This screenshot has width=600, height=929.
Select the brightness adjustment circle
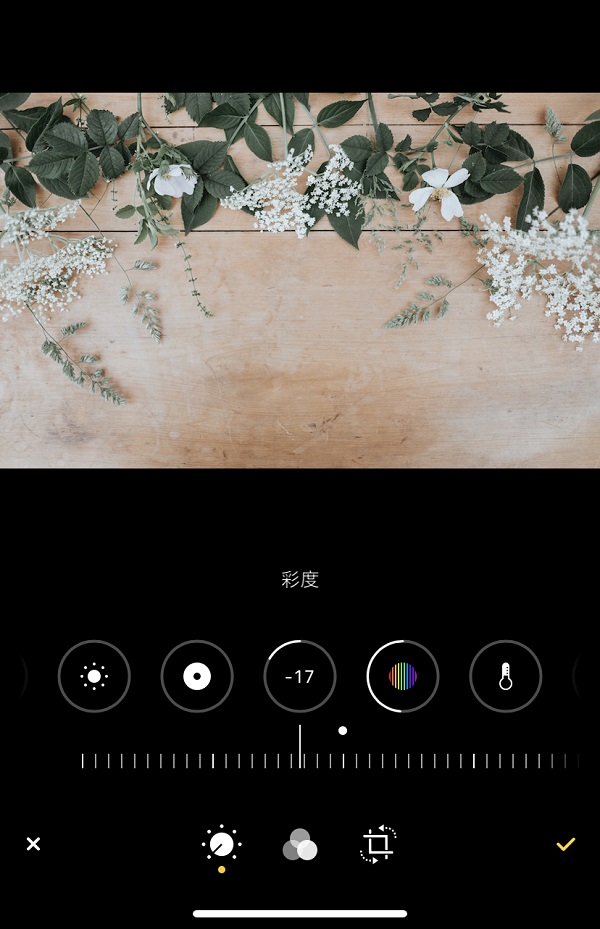point(94,676)
